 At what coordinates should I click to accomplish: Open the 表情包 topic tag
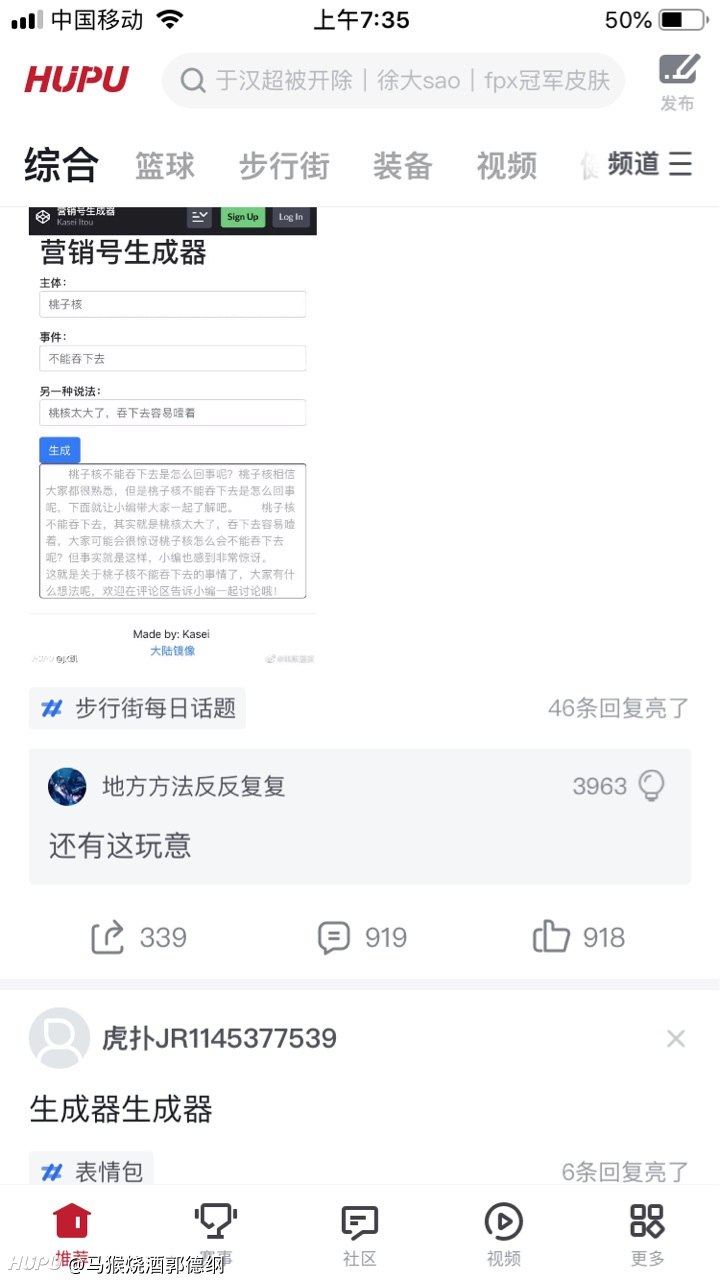[x=91, y=1171]
